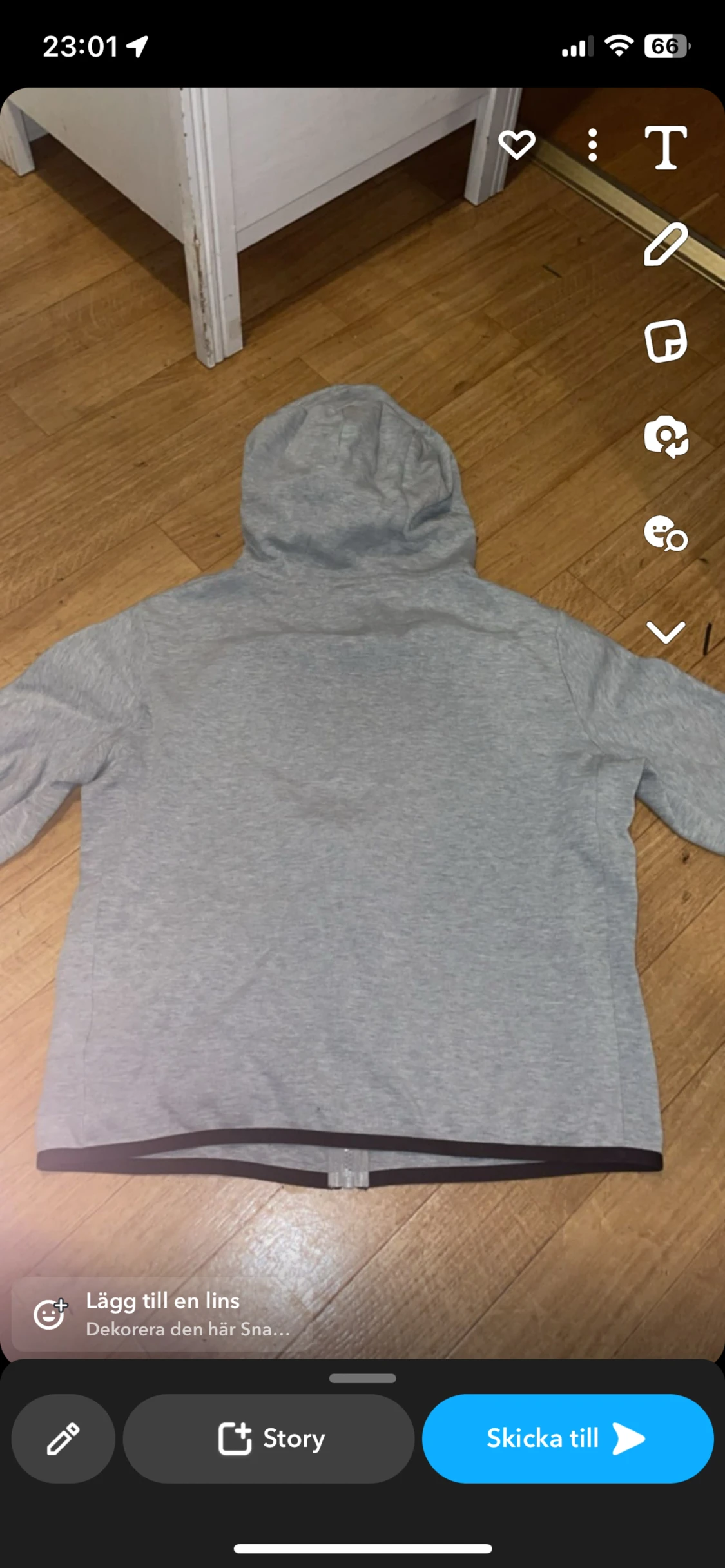The width and height of the screenshot is (725, 1568).
Task: Expand more editing tools with the chevron
Action: pos(666,633)
